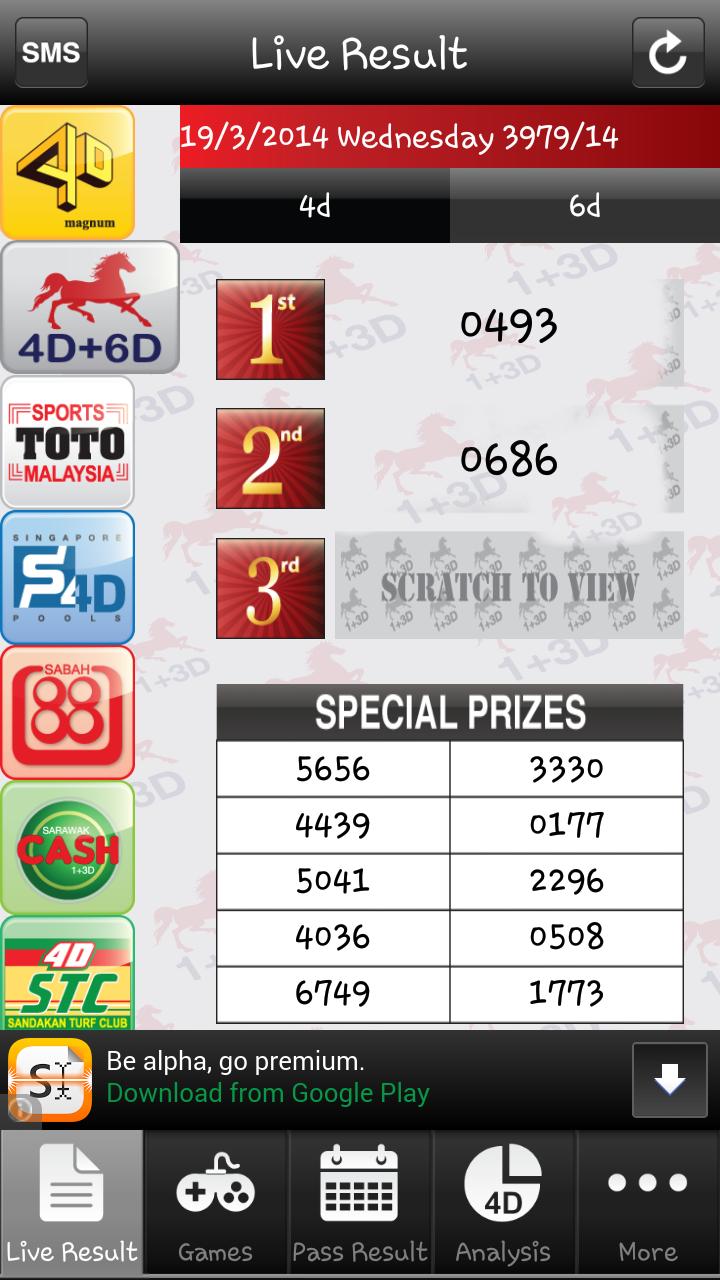Tap the SMS button
This screenshot has height=1280, width=720.
coord(51,52)
